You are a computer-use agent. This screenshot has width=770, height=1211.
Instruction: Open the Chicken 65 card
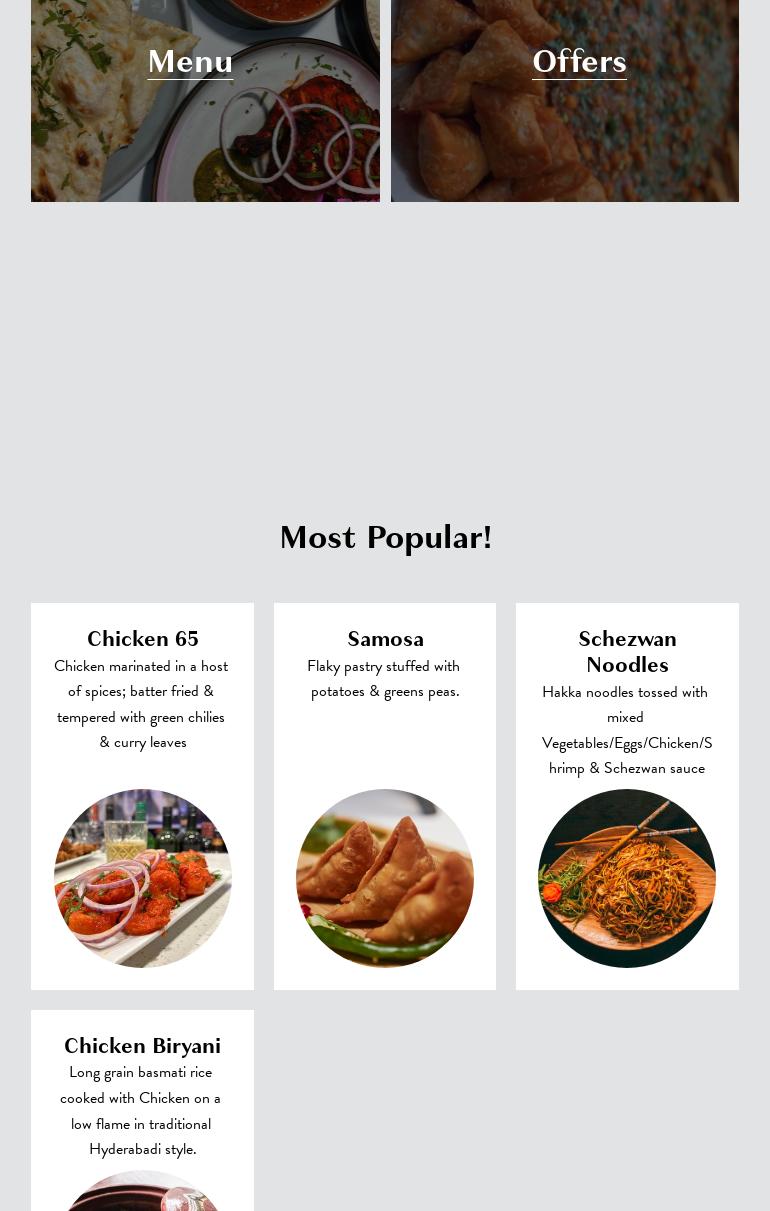[x=142, y=795]
